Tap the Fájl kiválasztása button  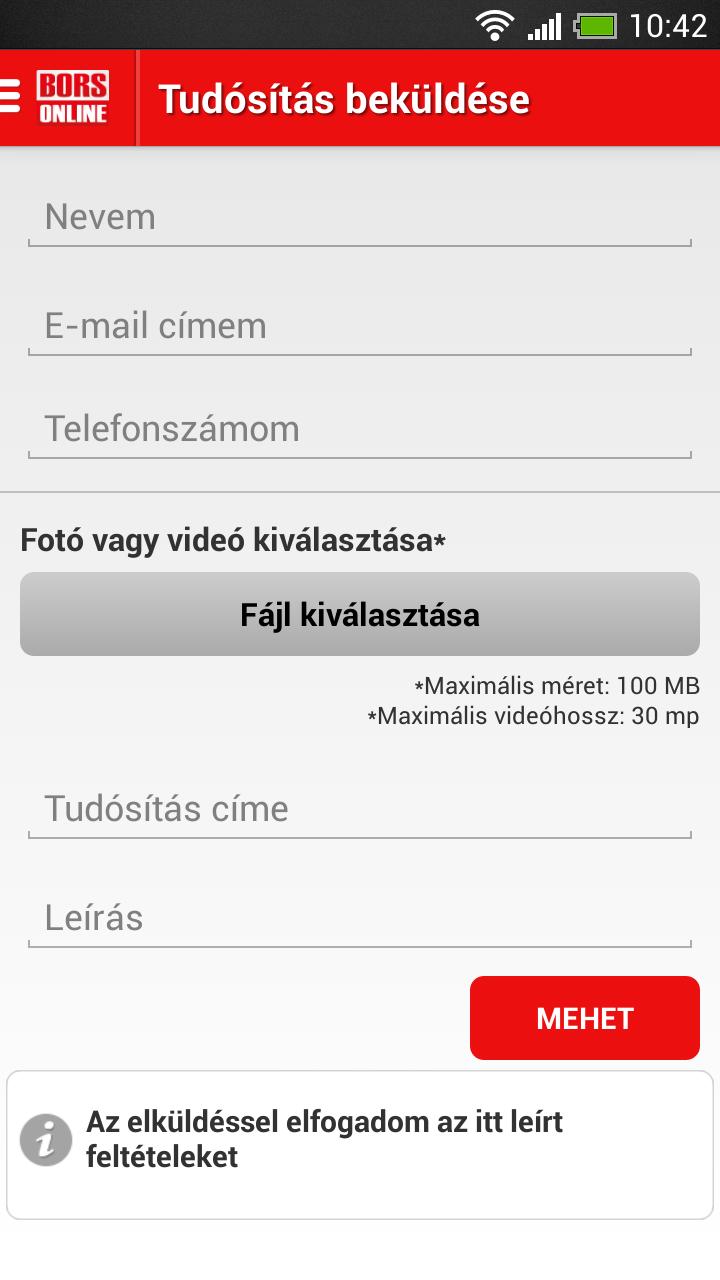pyautogui.click(x=360, y=614)
